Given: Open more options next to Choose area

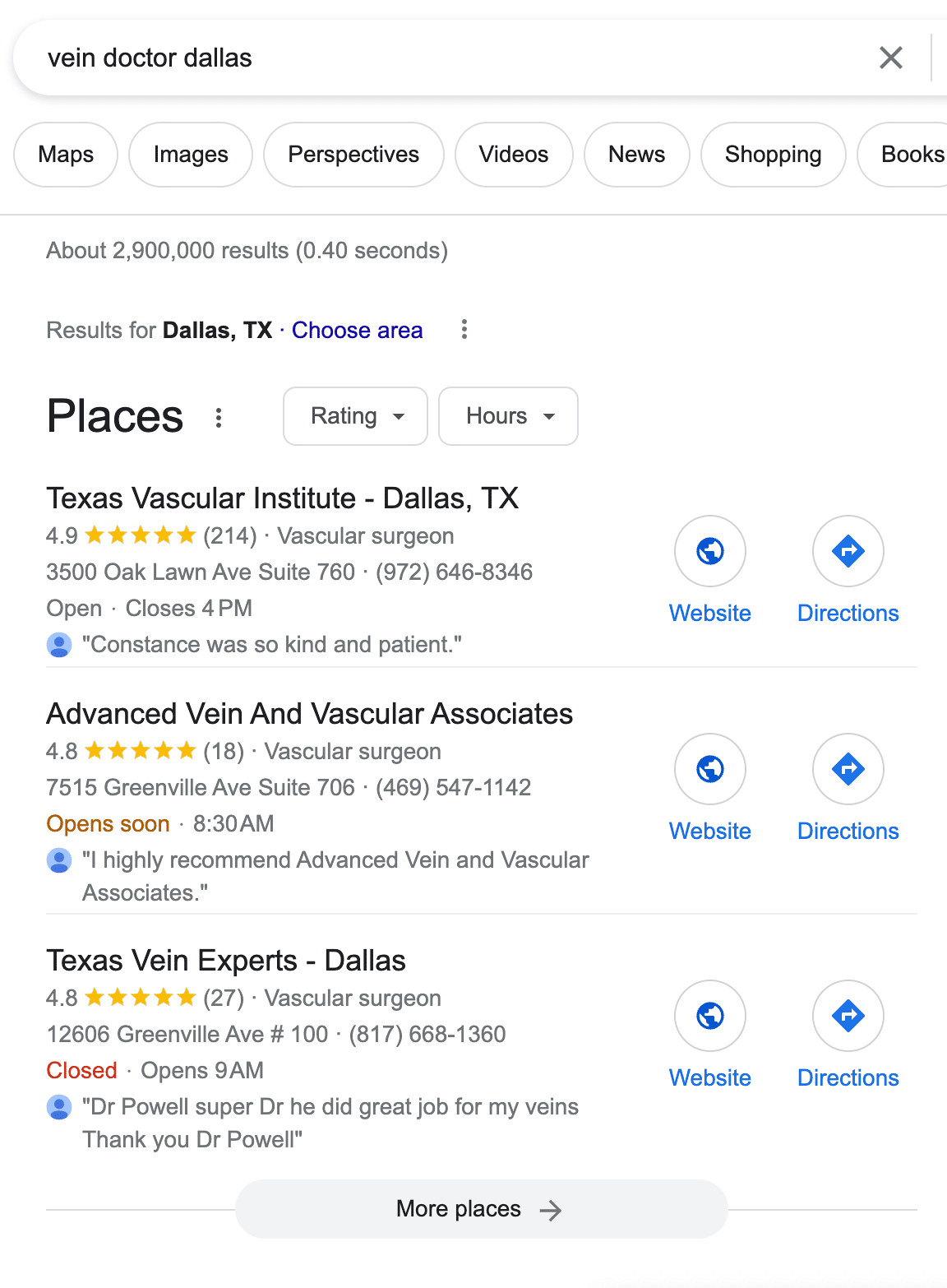Looking at the screenshot, I should (x=464, y=330).
